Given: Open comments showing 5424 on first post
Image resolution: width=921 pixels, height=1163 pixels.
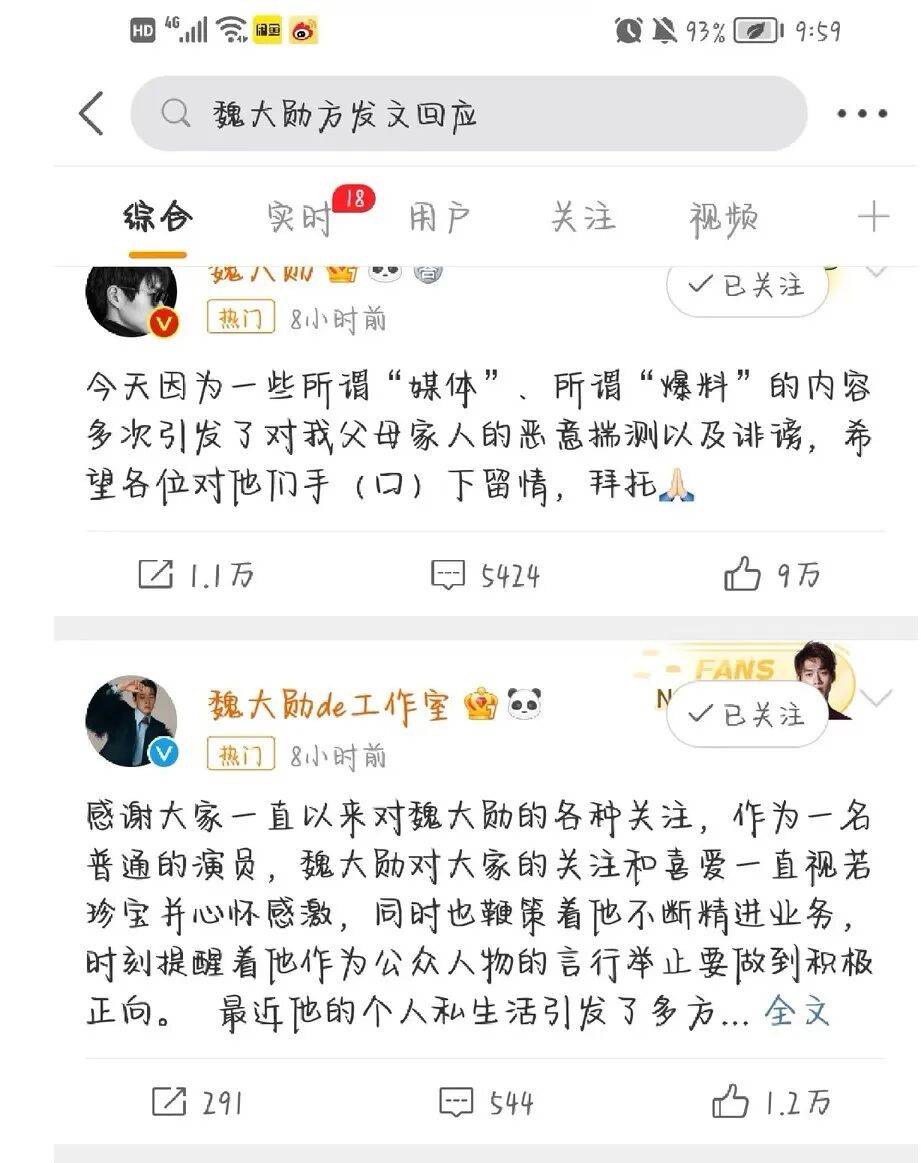Looking at the screenshot, I should [485, 575].
